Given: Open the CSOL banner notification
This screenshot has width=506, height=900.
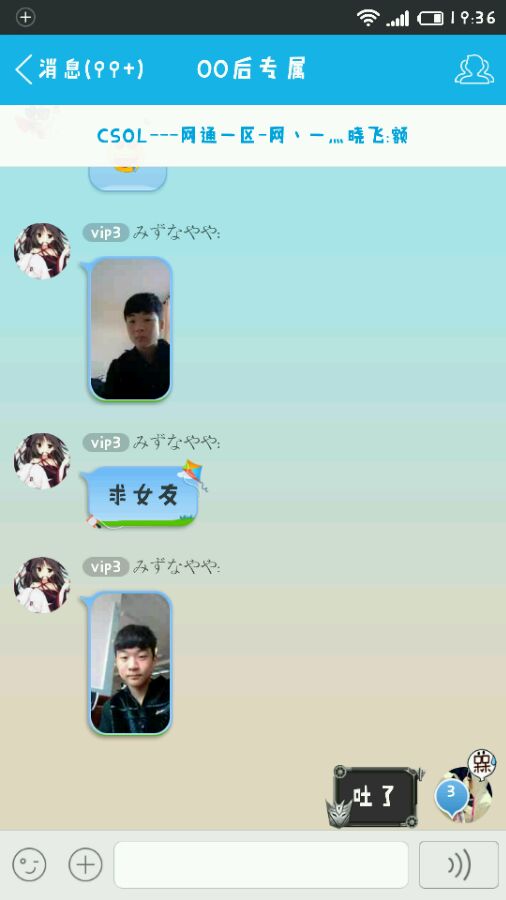Looking at the screenshot, I should [253, 135].
